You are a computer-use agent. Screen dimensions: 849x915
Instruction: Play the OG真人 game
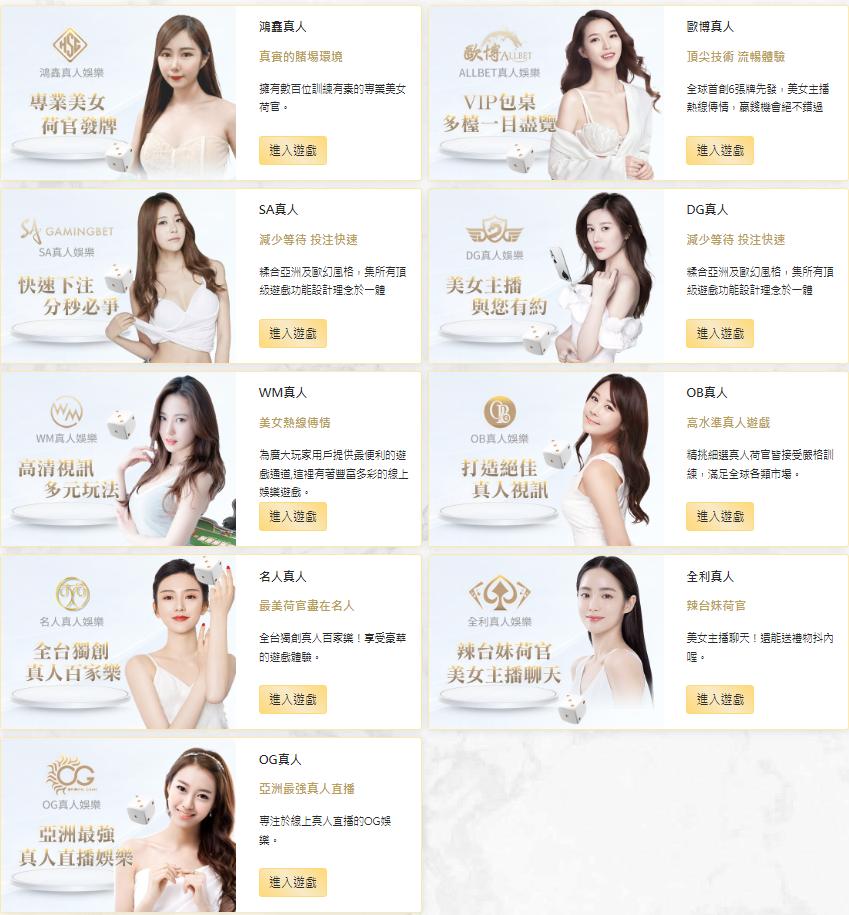click(292, 883)
